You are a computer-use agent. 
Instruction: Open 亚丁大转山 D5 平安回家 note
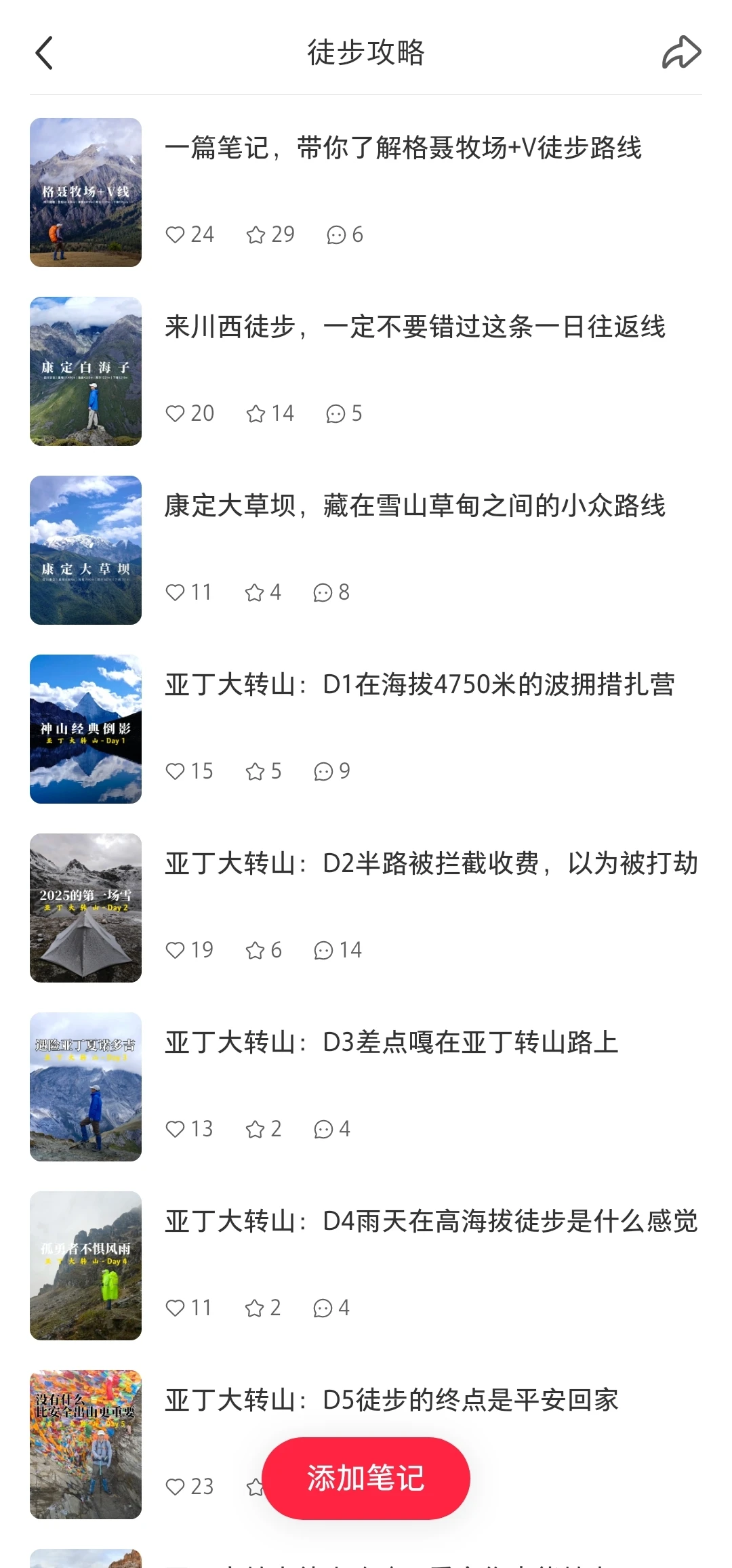click(x=392, y=1400)
